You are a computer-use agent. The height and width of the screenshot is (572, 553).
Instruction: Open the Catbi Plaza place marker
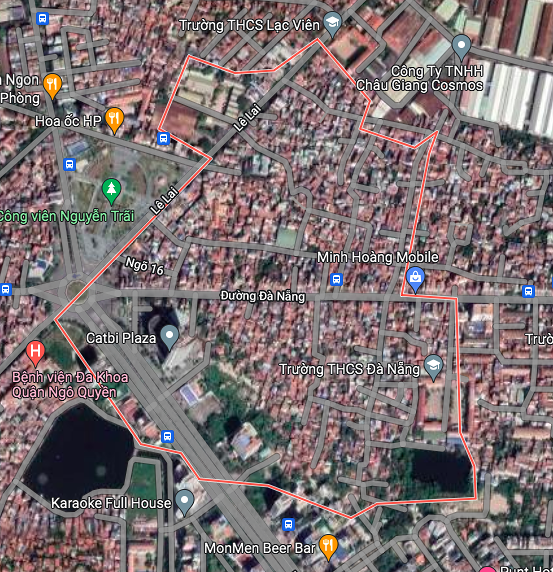(170, 337)
